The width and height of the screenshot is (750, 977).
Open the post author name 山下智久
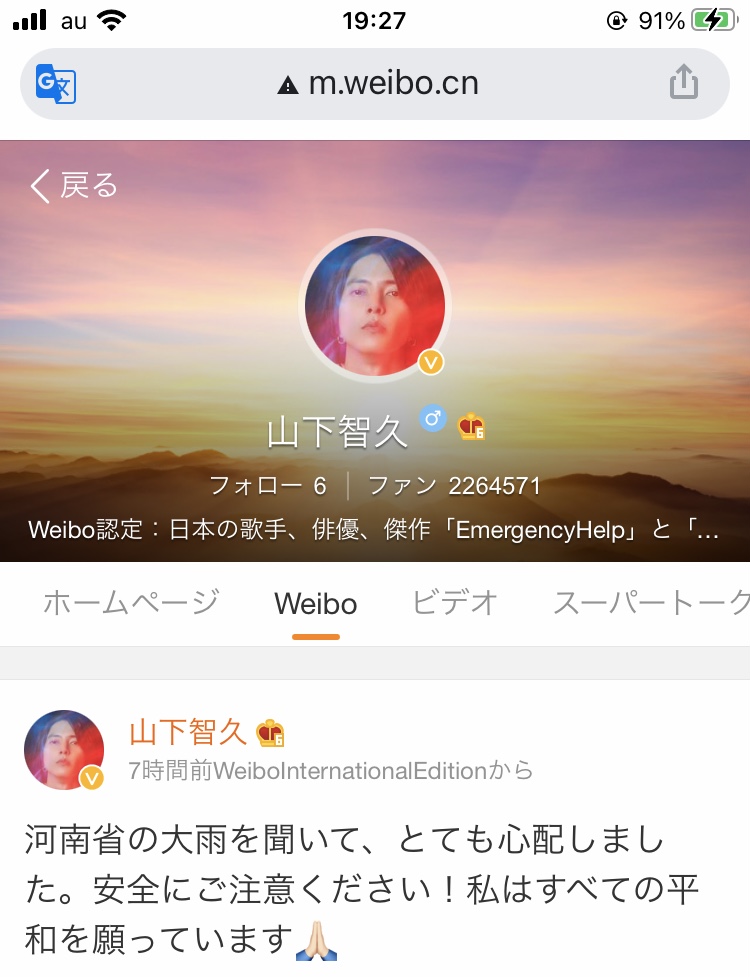[188, 733]
